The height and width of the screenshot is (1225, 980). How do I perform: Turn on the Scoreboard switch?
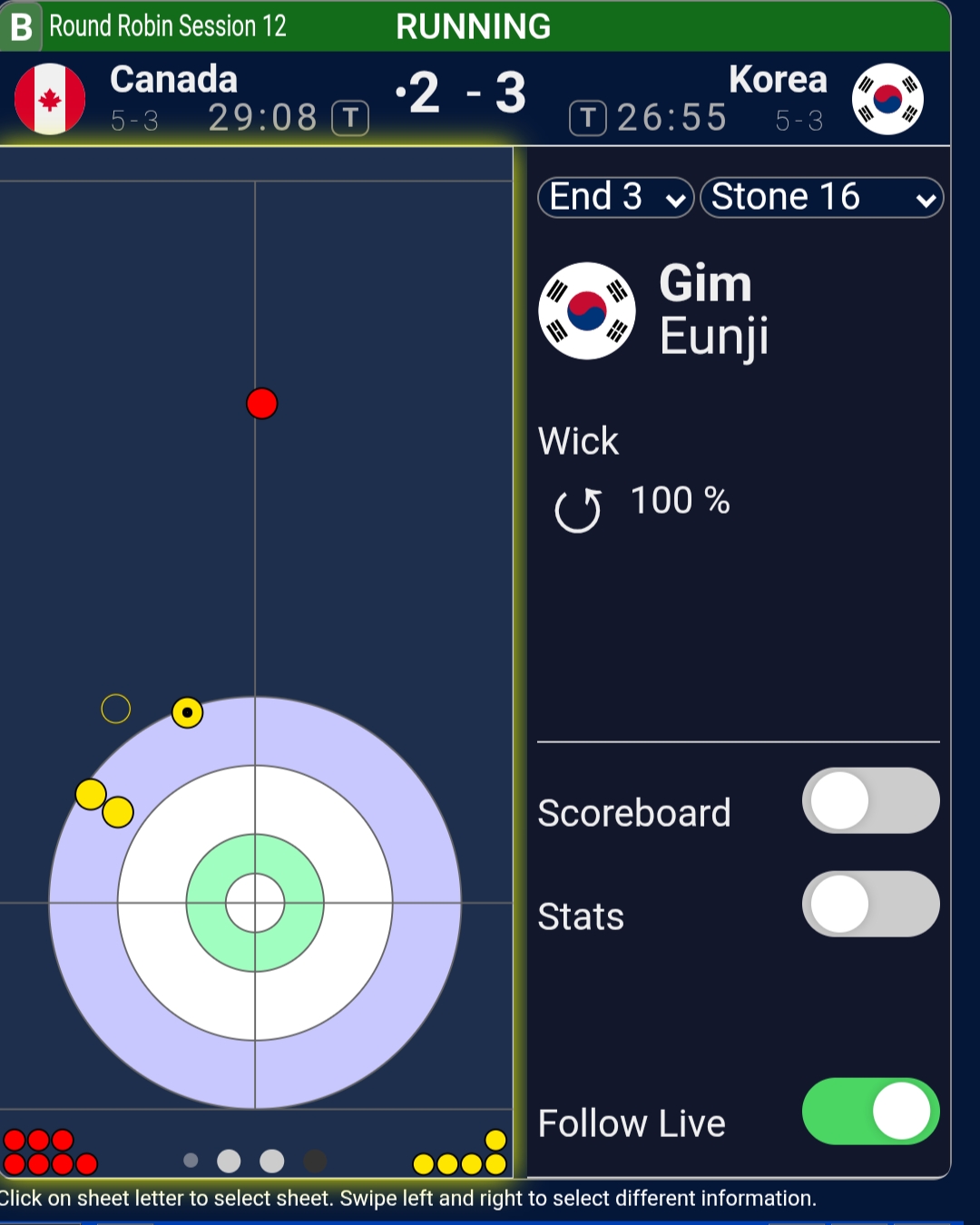click(869, 800)
